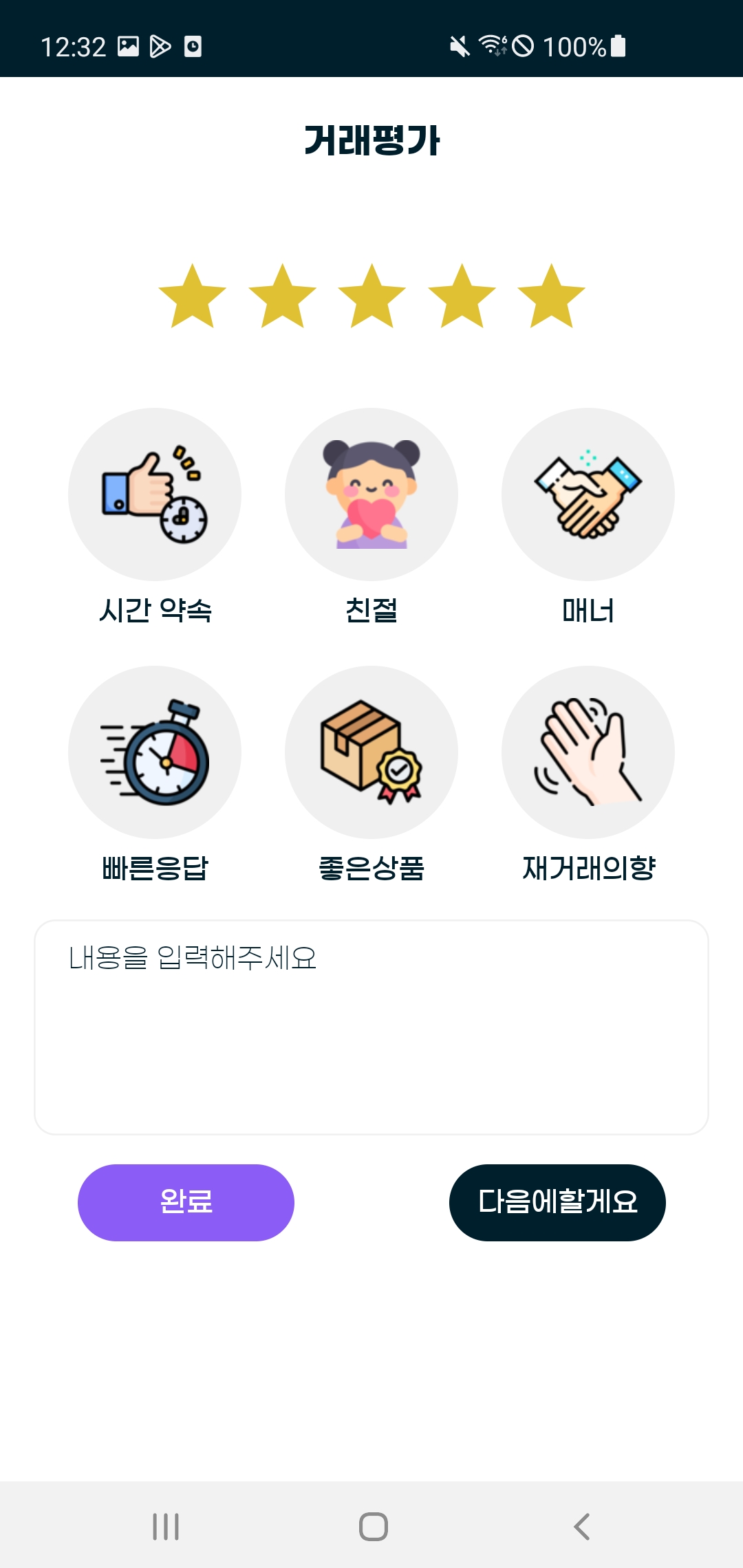Select the 좋은상품 package badge icon
This screenshot has height=1568, width=743.
click(x=371, y=752)
